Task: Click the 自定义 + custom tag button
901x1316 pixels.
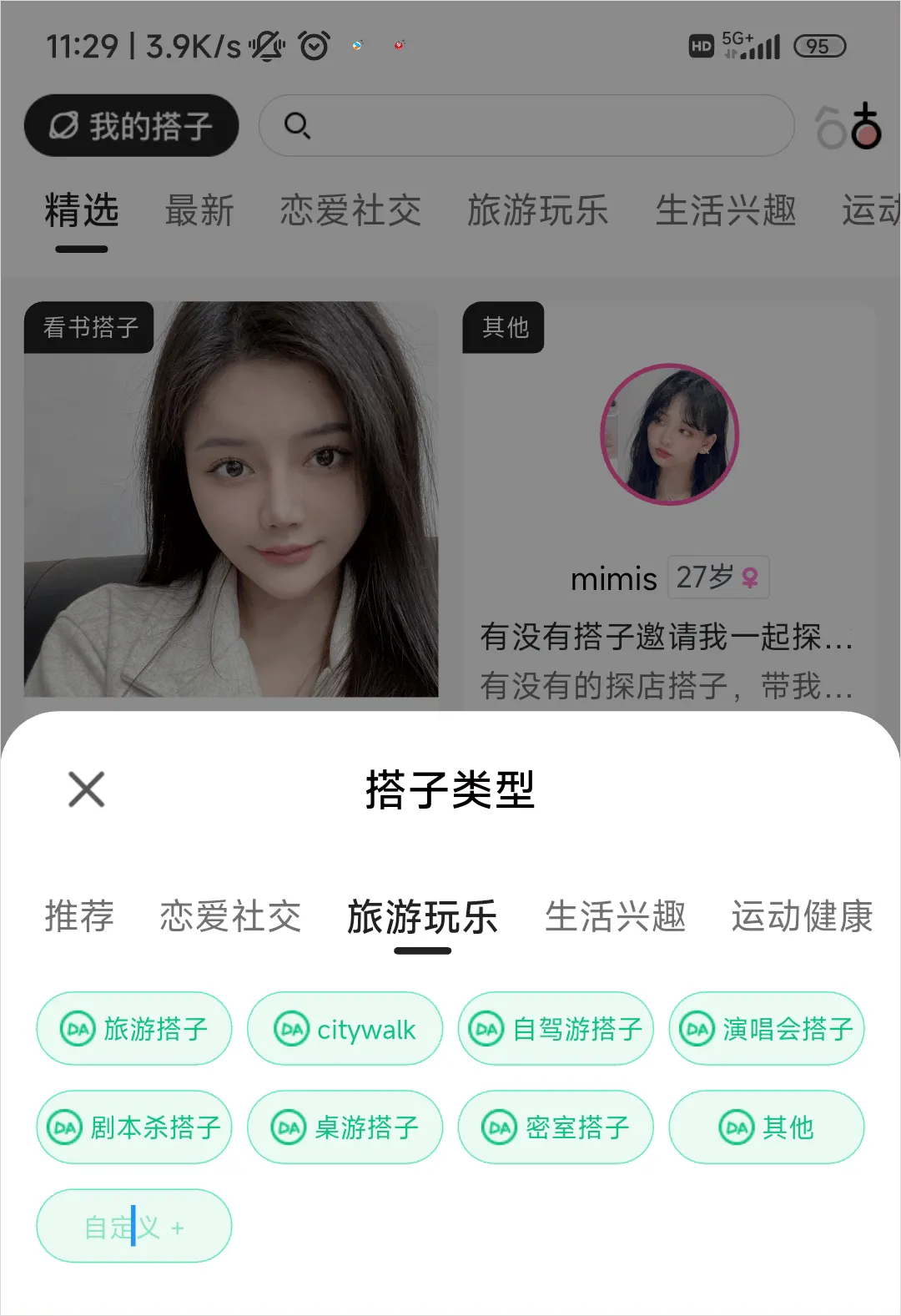Action: click(x=133, y=1225)
